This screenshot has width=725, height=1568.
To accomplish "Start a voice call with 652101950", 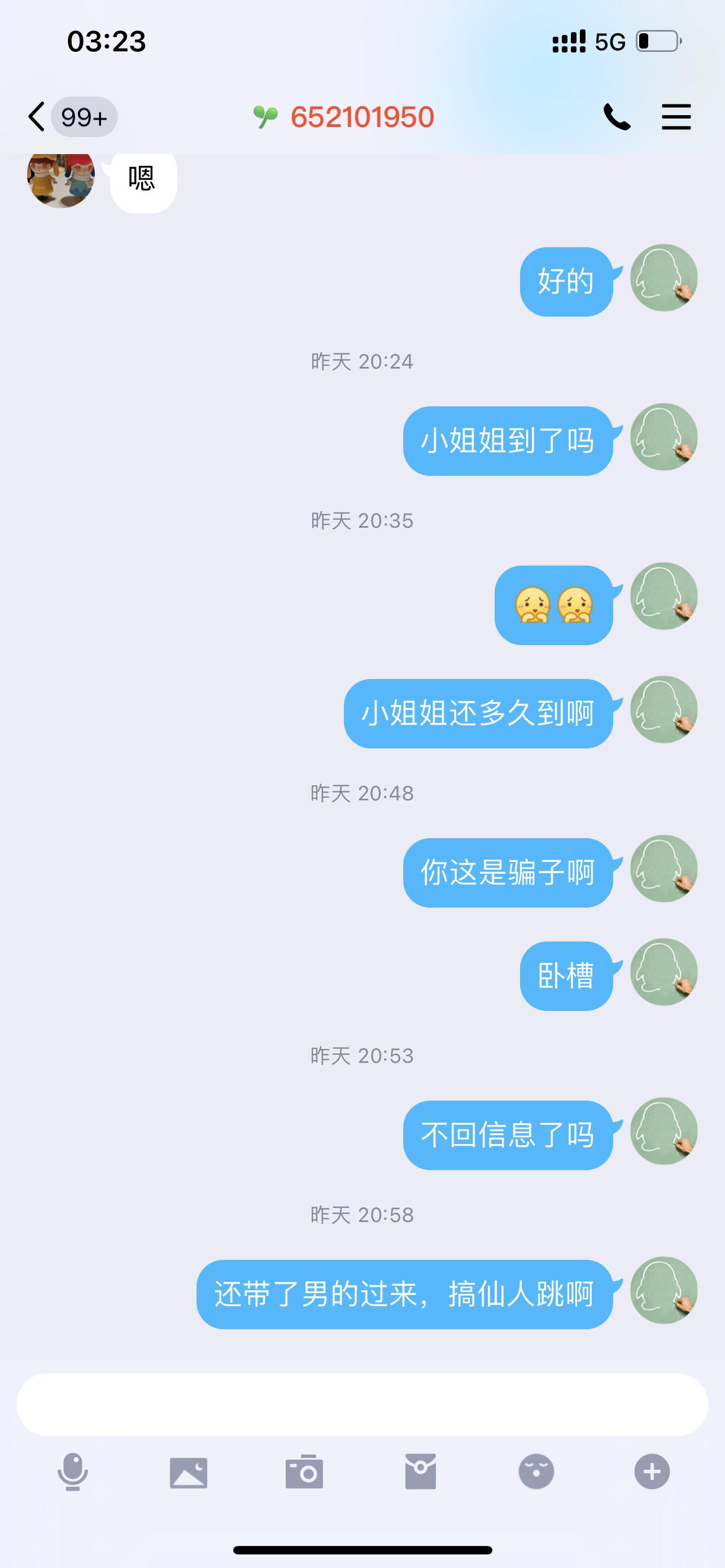I will [x=616, y=116].
